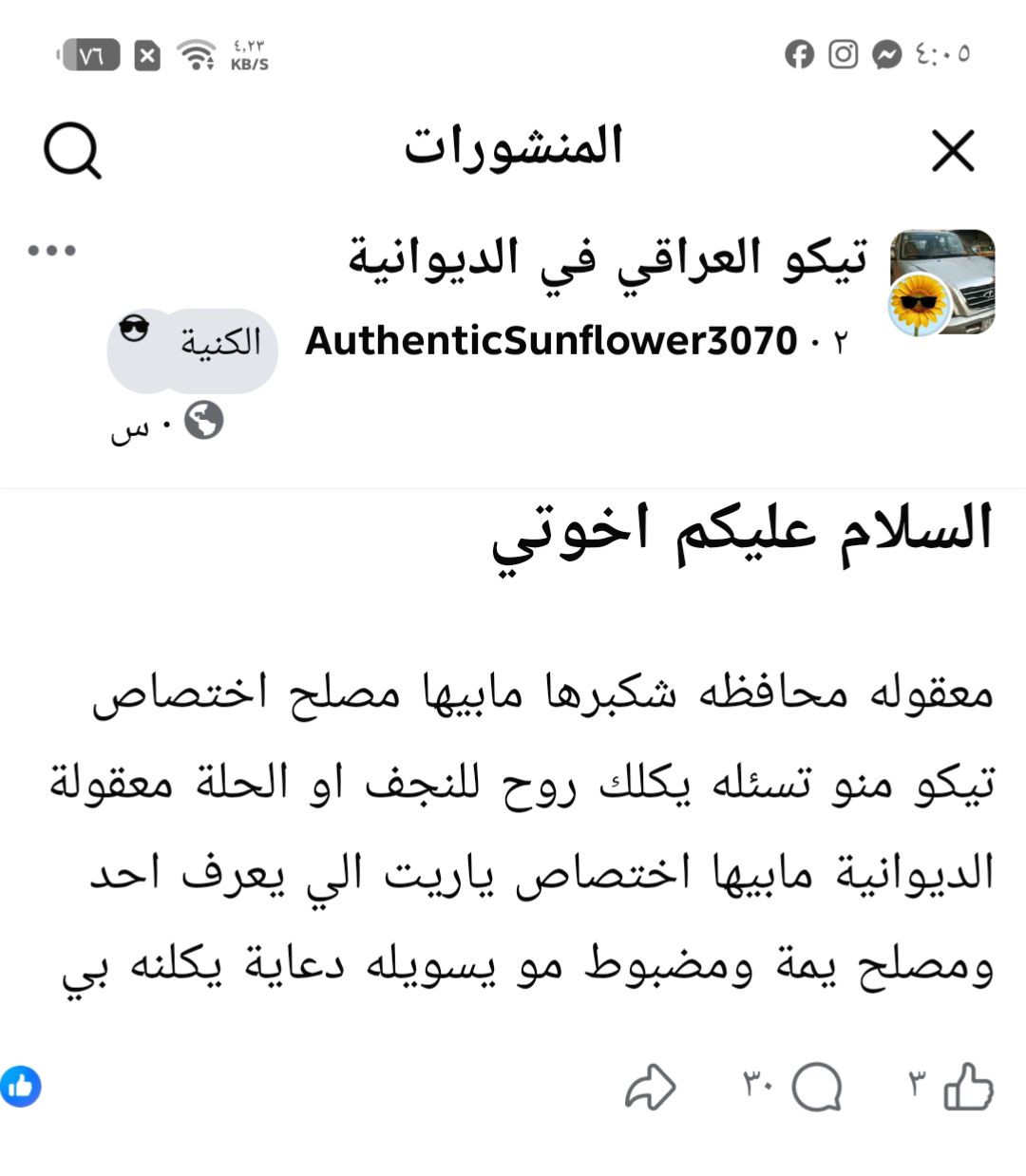This screenshot has height=1176, width=1026.
Task: Like this post with thumbs up
Action: (967, 1088)
